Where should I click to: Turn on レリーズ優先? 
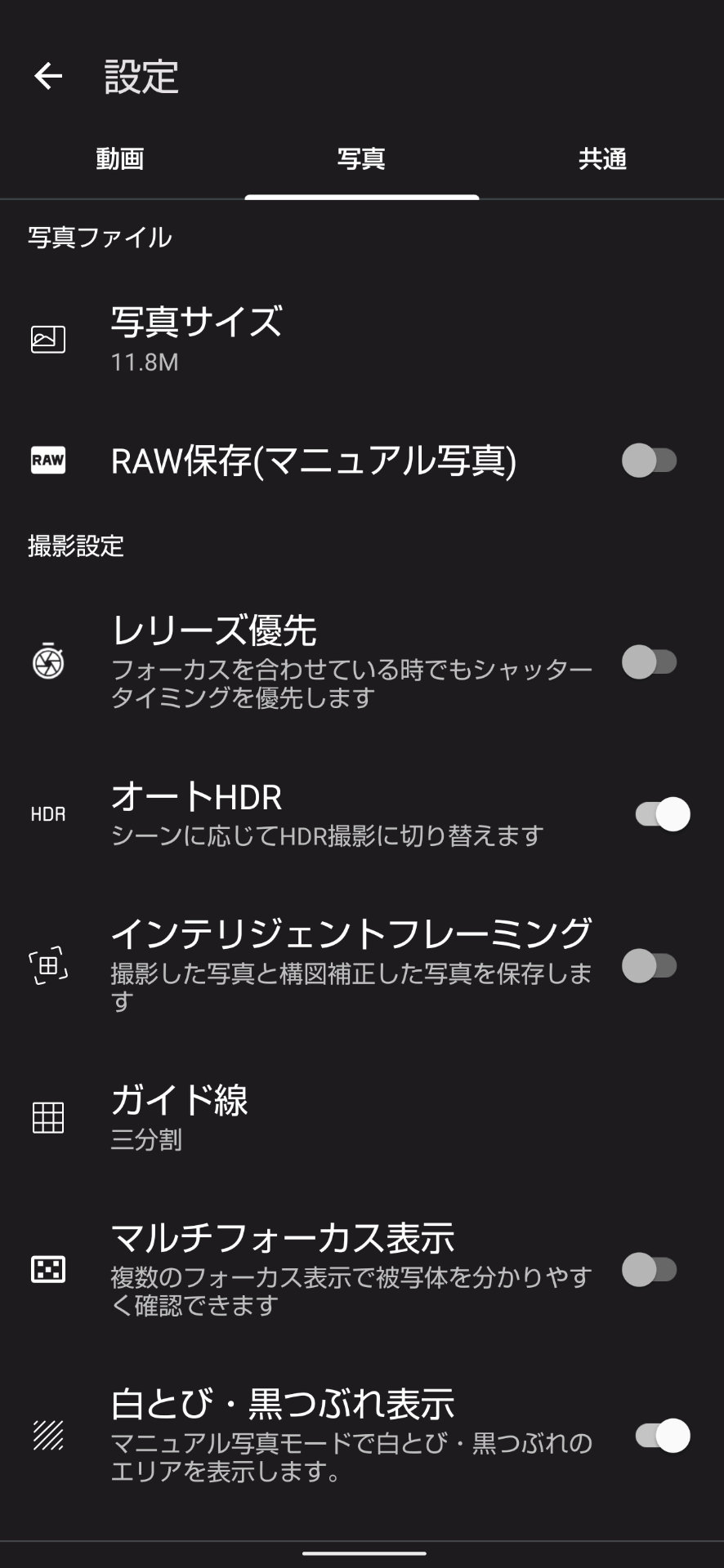[650, 662]
